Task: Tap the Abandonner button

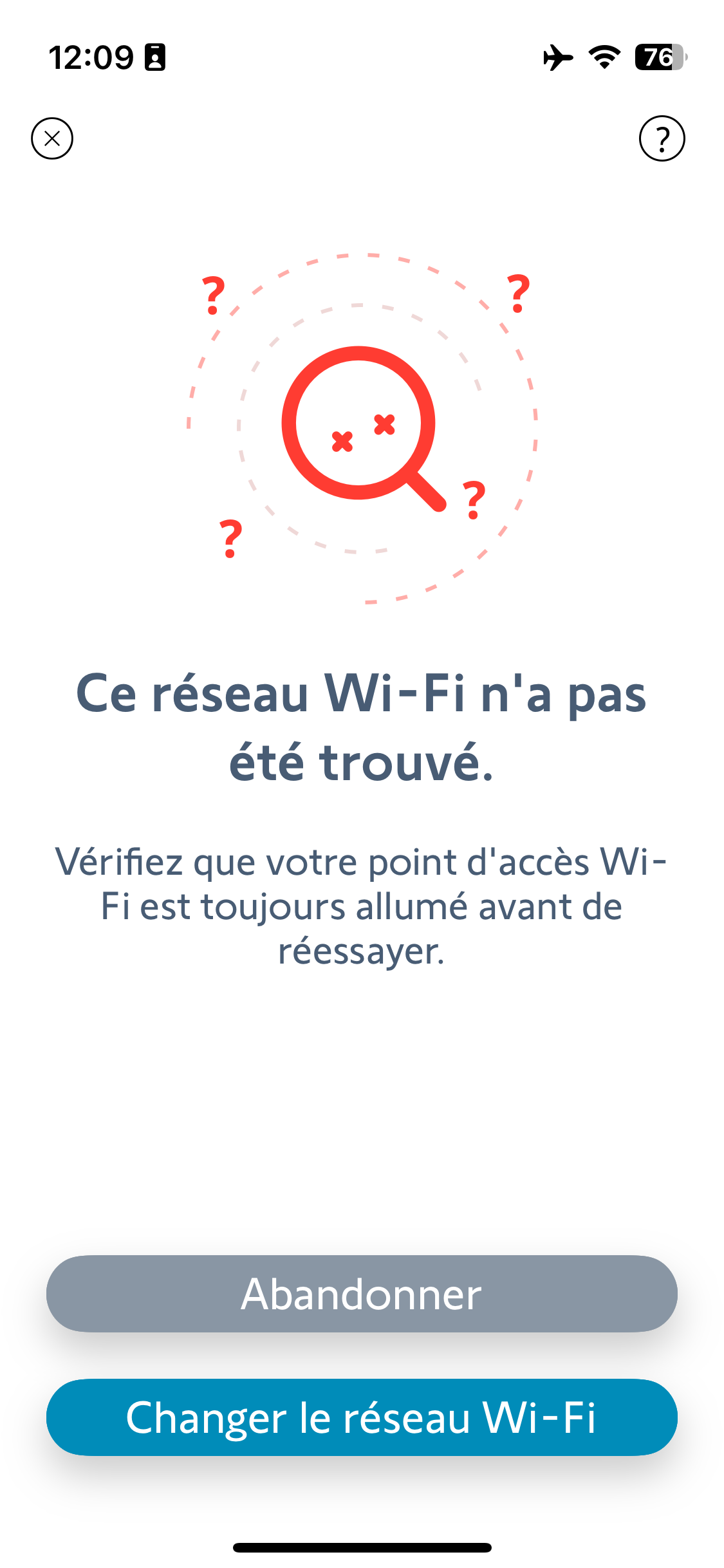Action: click(x=362, y=1293)
